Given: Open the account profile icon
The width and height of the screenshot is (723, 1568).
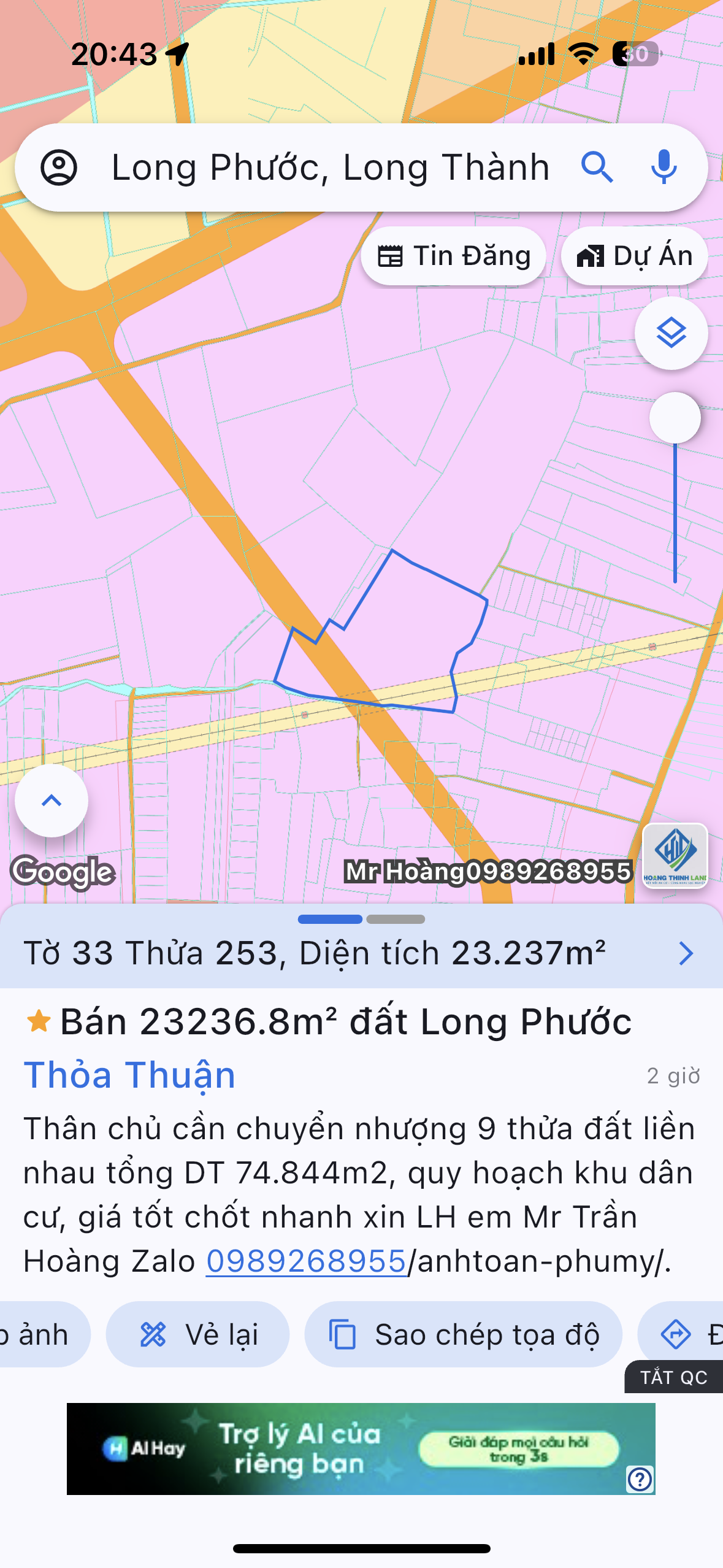Looking at the screenshot, I should coord(59,167).
